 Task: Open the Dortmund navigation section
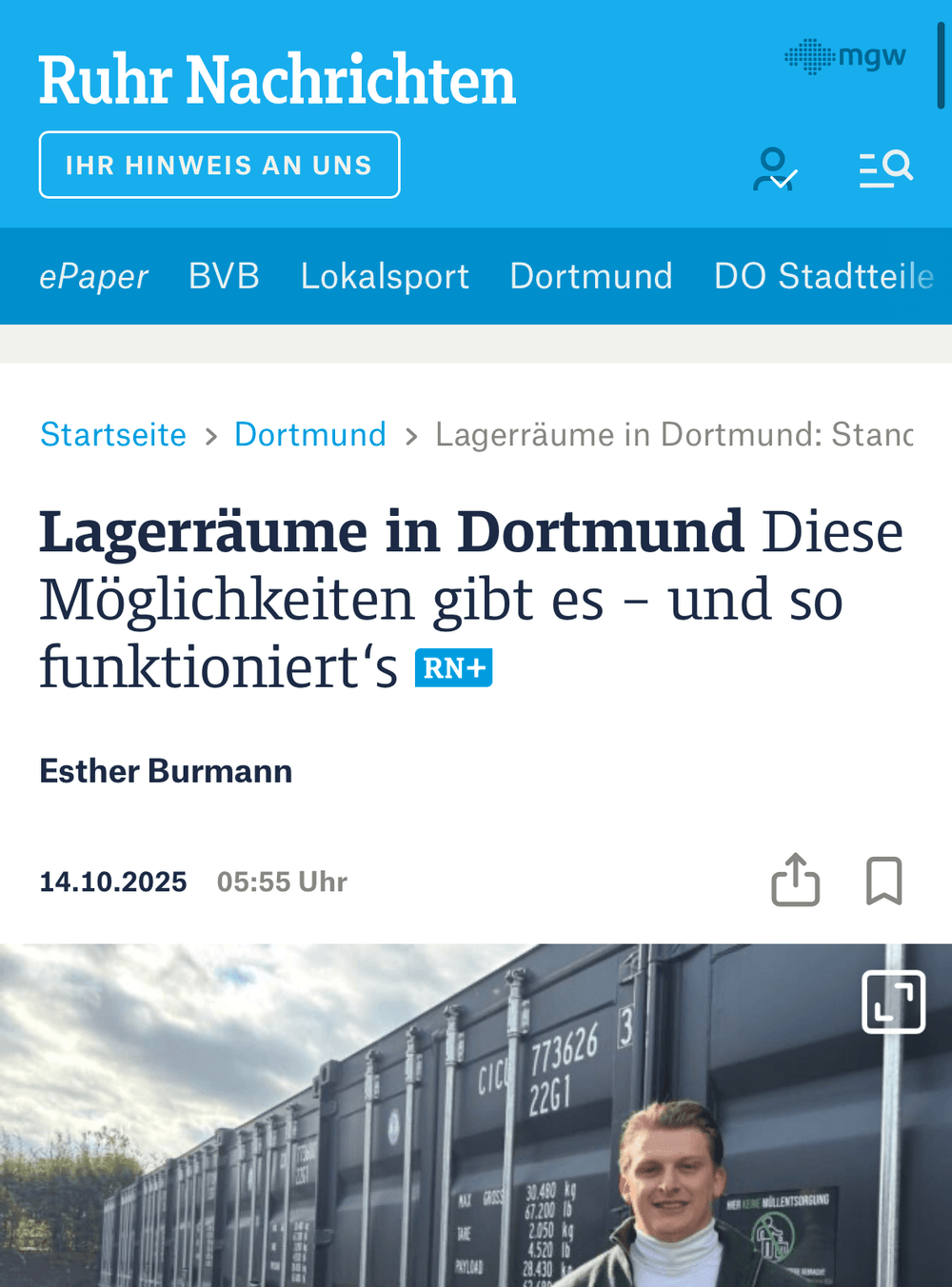pos(591,276)
